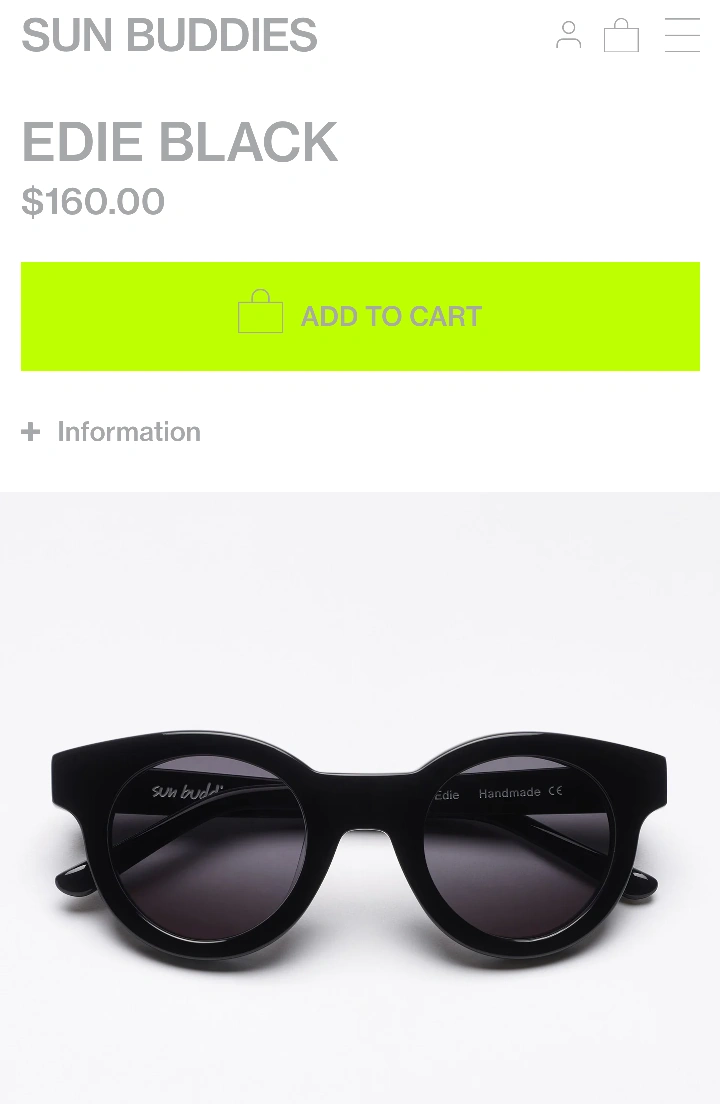Expand the Information section
Screen dimensions: 720x1104
(111, 432)
